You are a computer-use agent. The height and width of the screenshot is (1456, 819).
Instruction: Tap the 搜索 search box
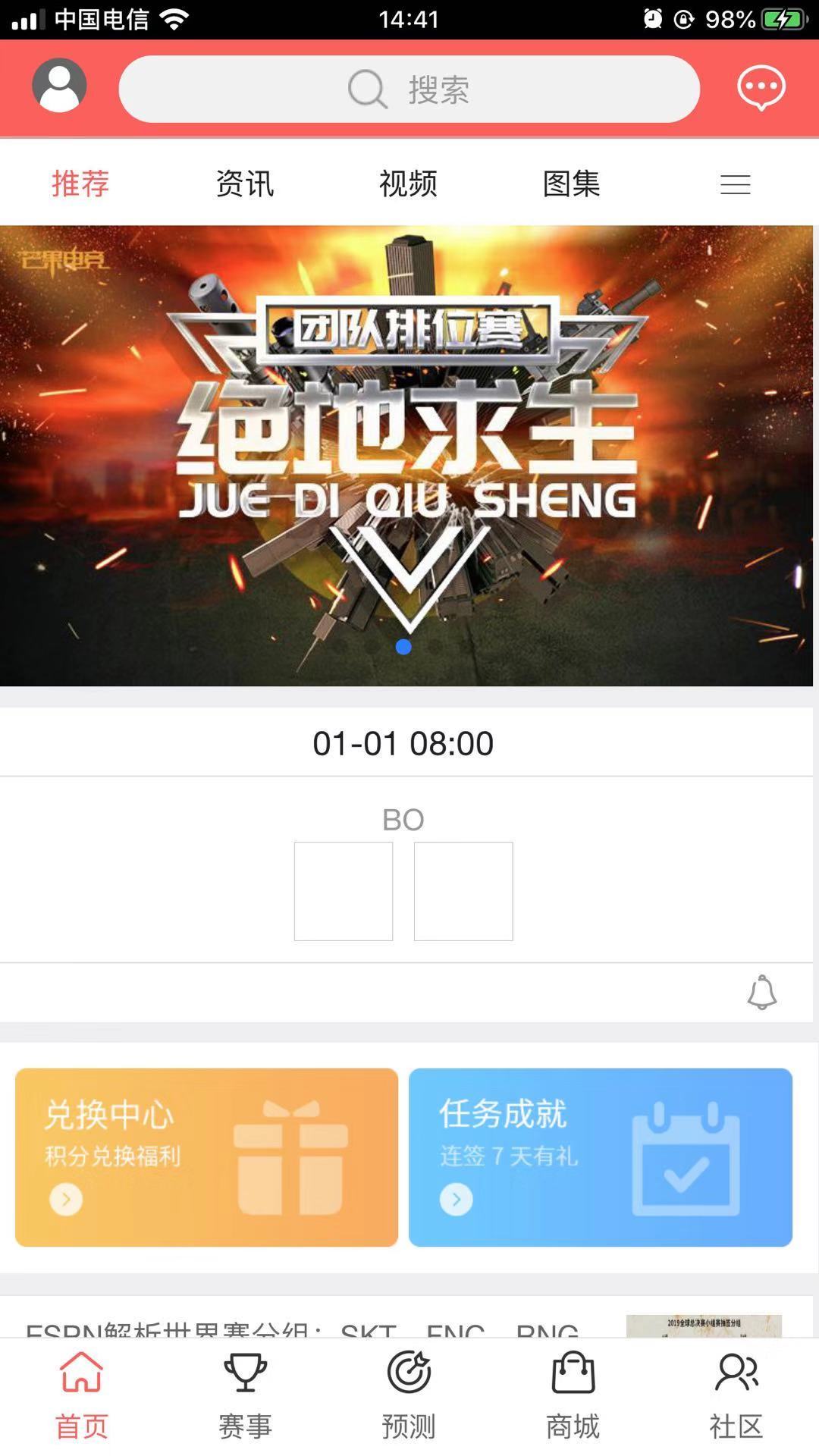(409, 89)
